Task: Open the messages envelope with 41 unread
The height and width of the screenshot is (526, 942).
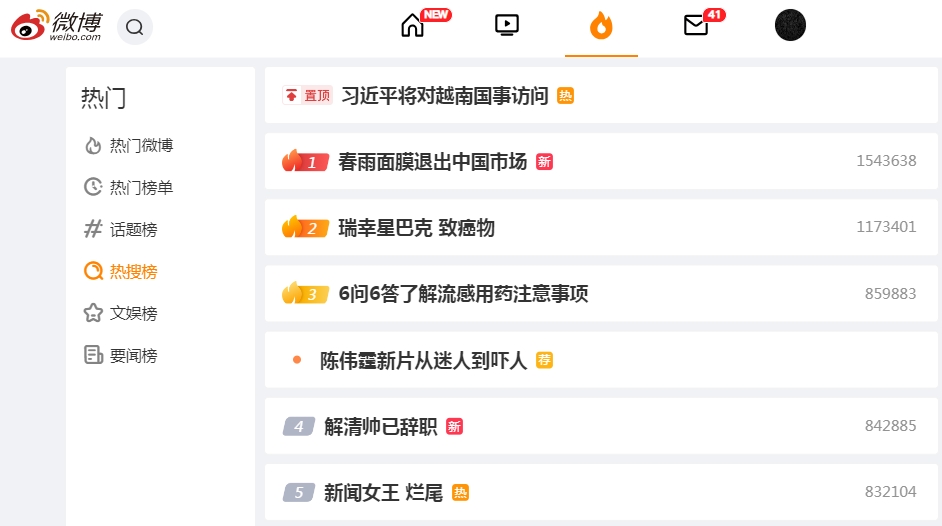Action: [x=696, y=26]
